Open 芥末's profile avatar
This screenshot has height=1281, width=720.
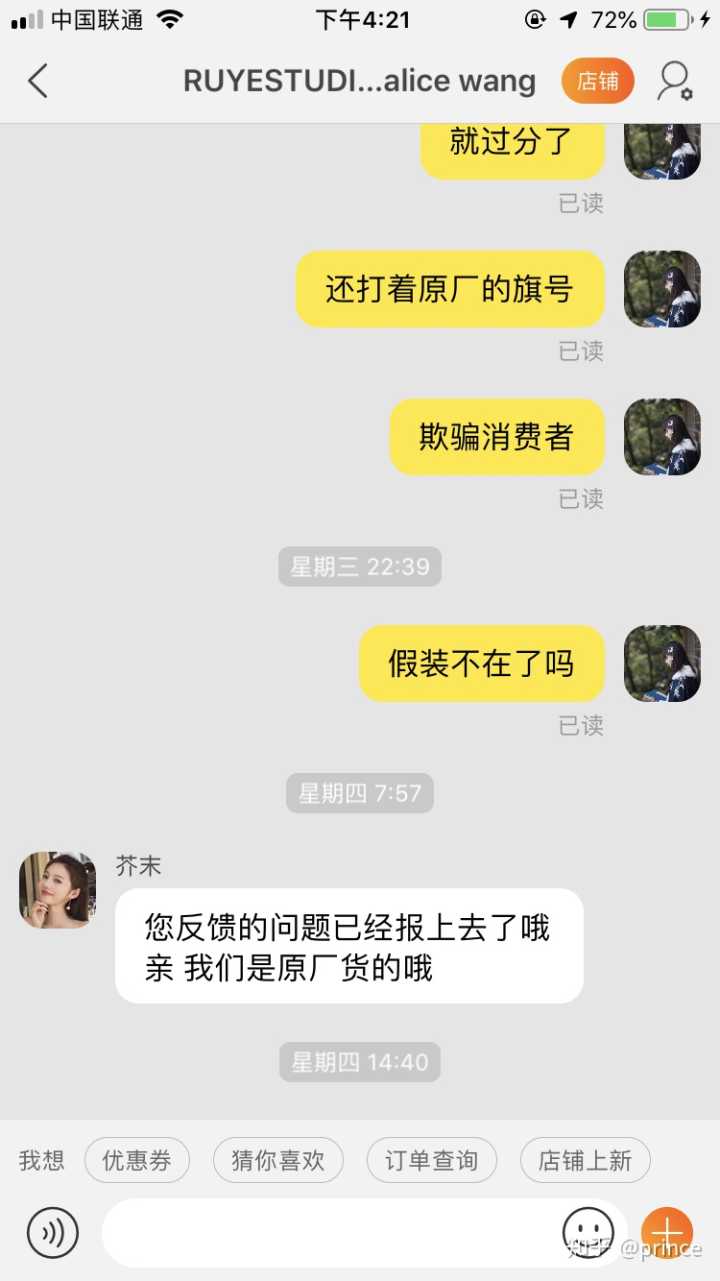pos(57,890)
